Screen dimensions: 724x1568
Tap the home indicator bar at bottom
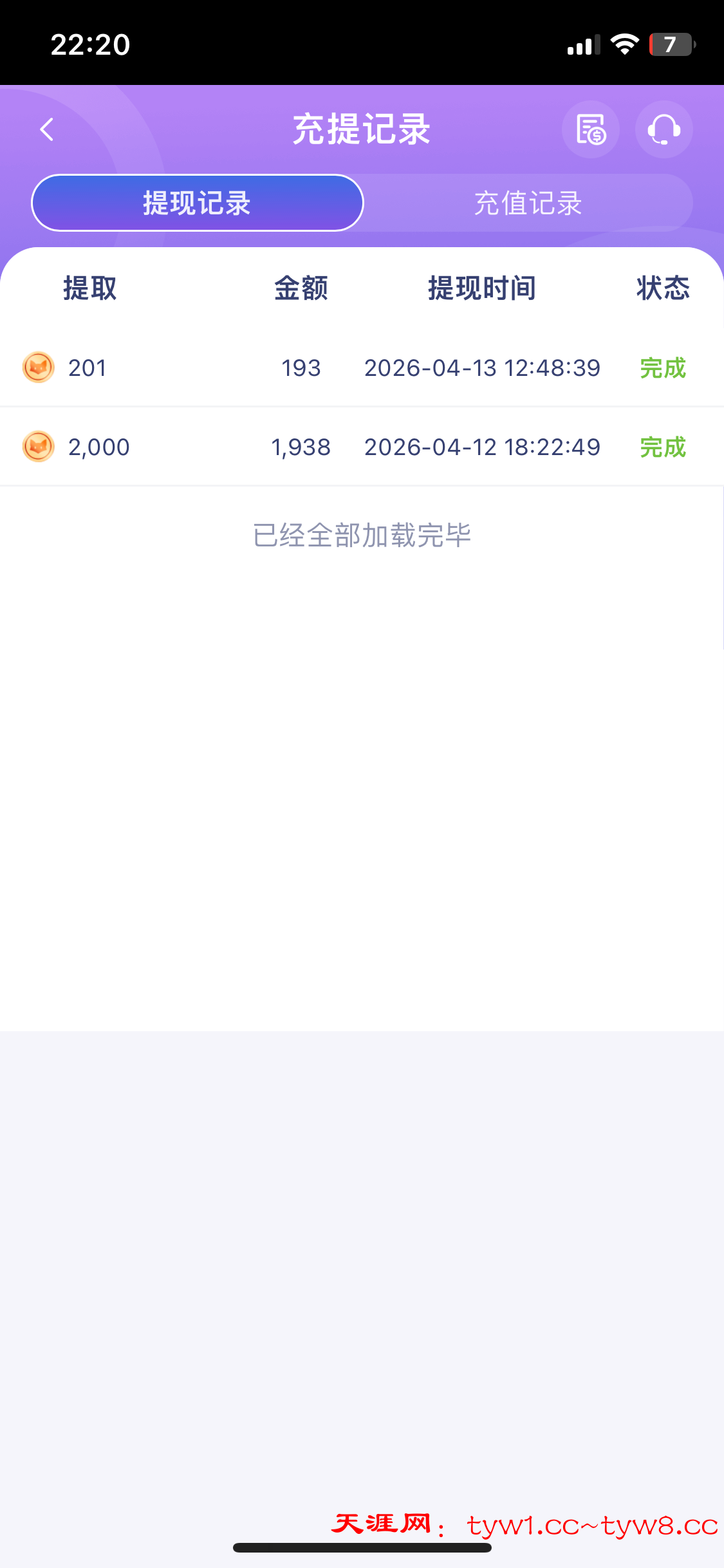click(362, 1548)
